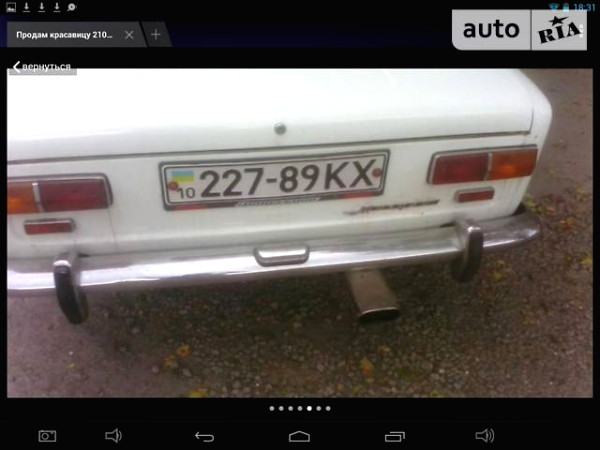600x450 pixels.
Task: Tap the photo gallery page indicator dots
Action: (x=299, y=408)
